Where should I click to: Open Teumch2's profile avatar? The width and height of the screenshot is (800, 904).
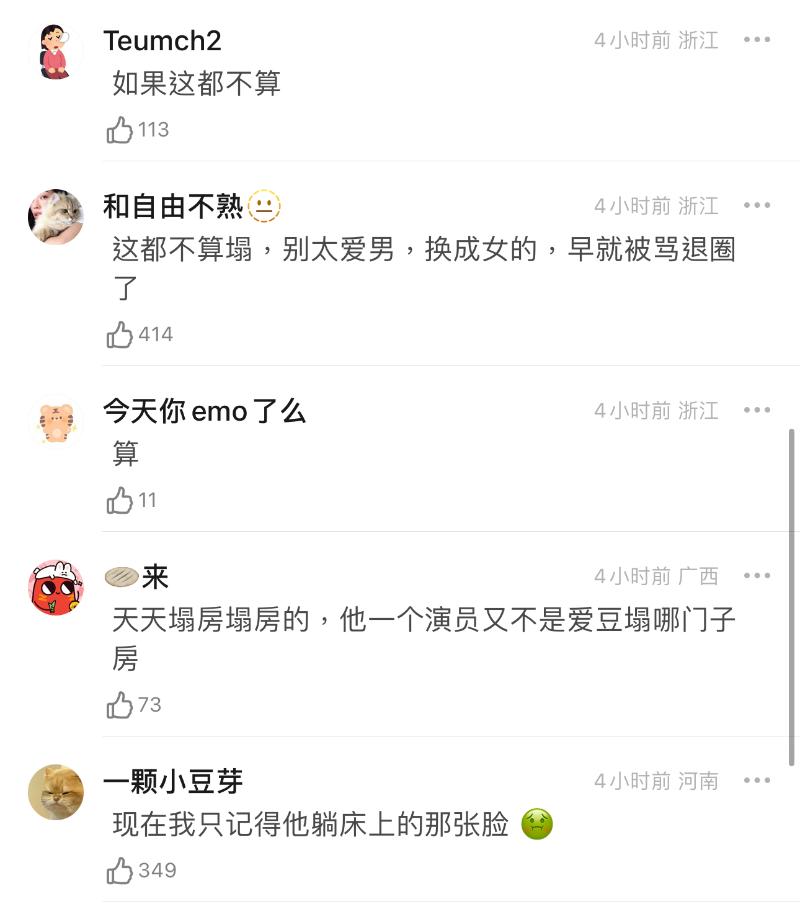pos(55,52)
